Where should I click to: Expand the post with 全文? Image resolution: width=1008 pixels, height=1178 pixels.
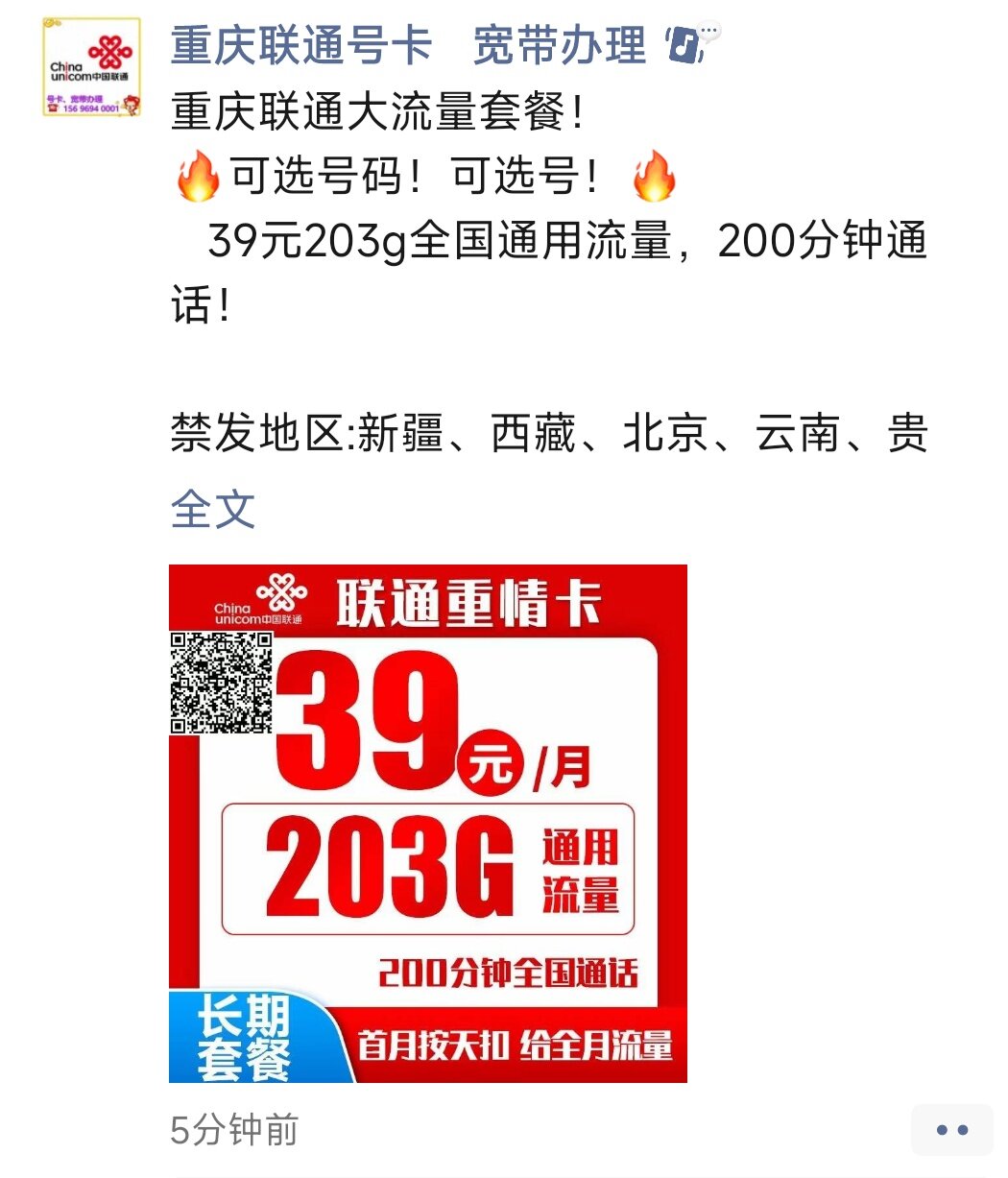point(212,509)
